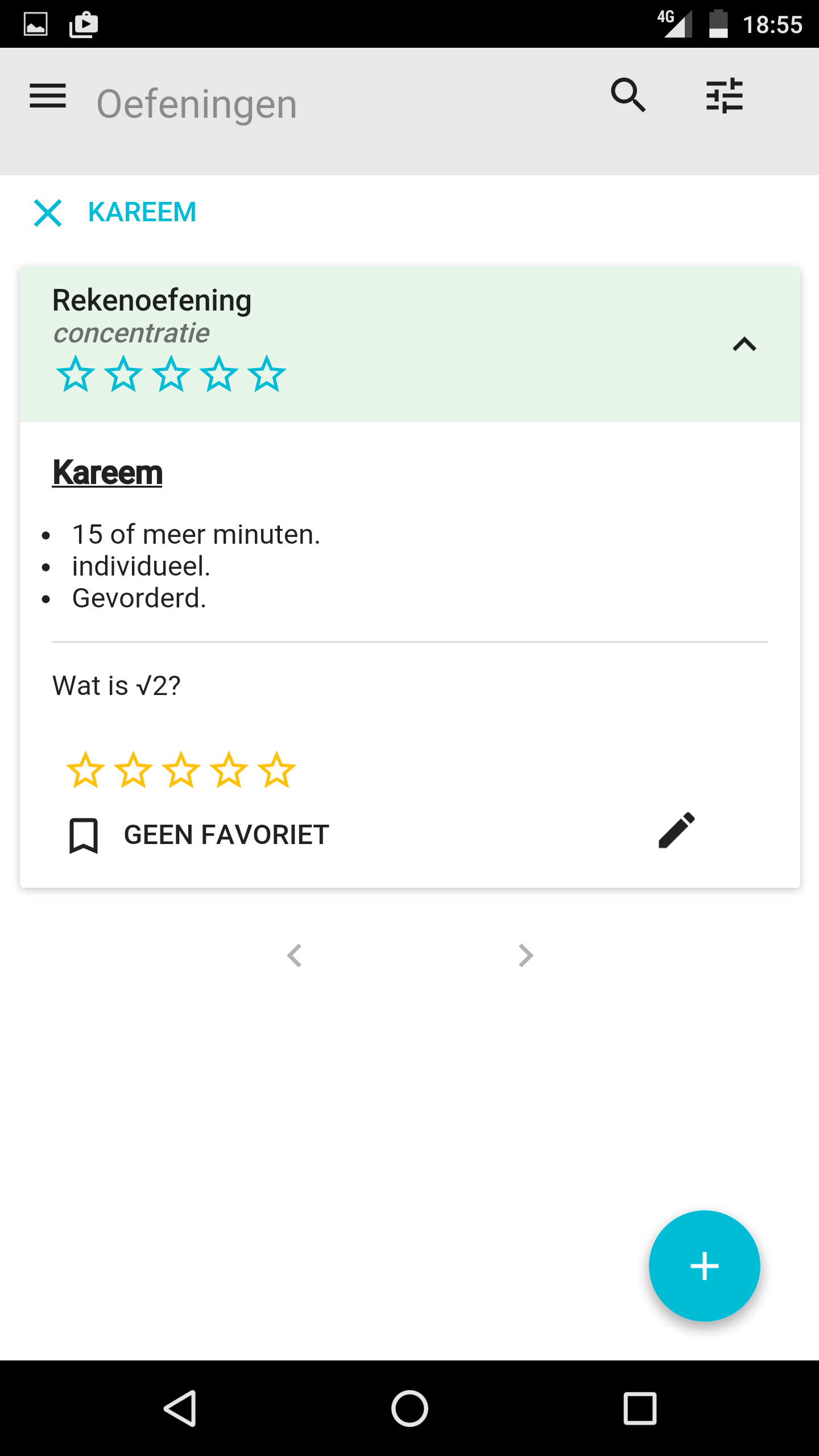Edit the exercise with the pencil icon
The width and height of the screenshot is (819, 1456).
(676, 830)
